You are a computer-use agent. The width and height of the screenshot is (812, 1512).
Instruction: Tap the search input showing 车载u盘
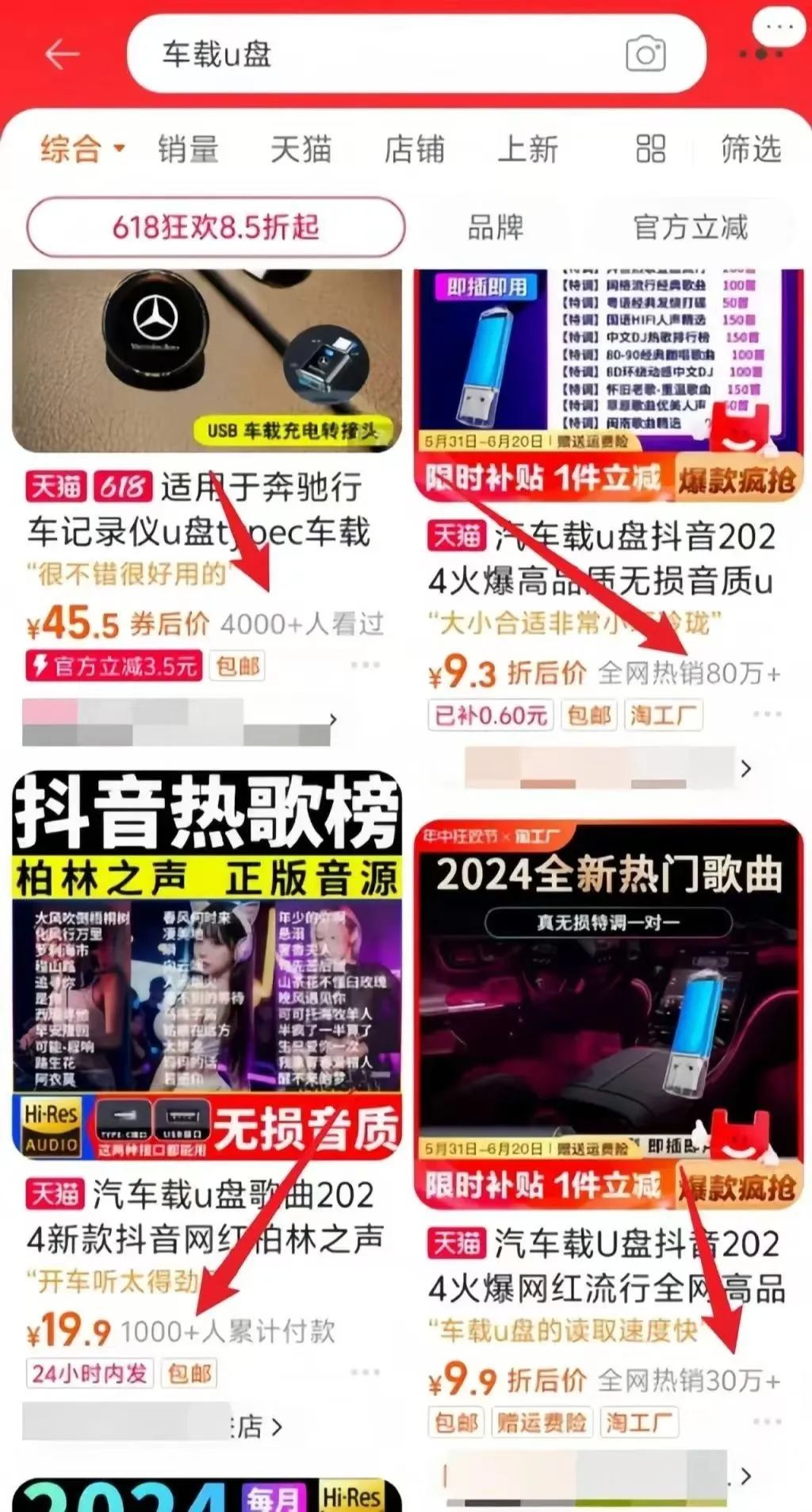(317, 54)
